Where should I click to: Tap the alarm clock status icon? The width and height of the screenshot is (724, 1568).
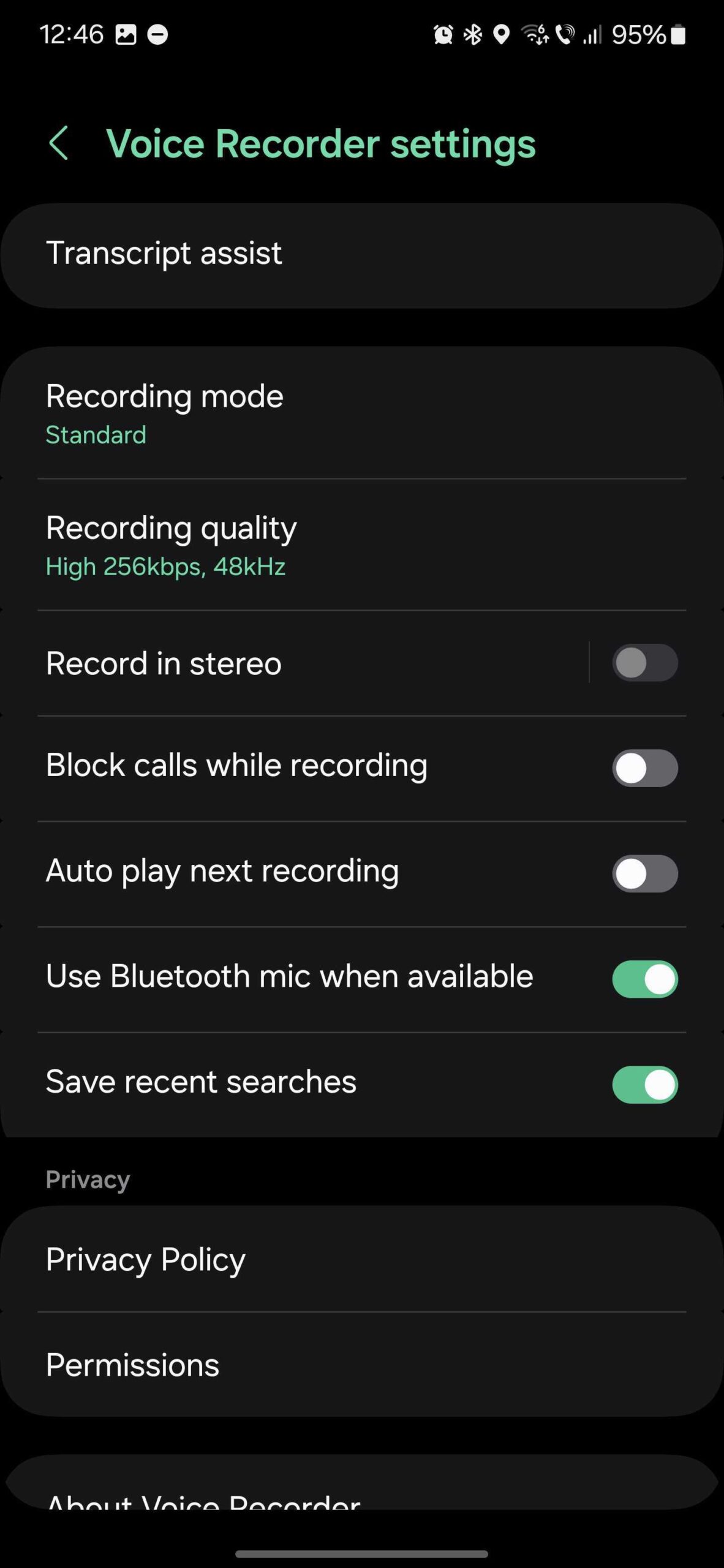(443, 35)
